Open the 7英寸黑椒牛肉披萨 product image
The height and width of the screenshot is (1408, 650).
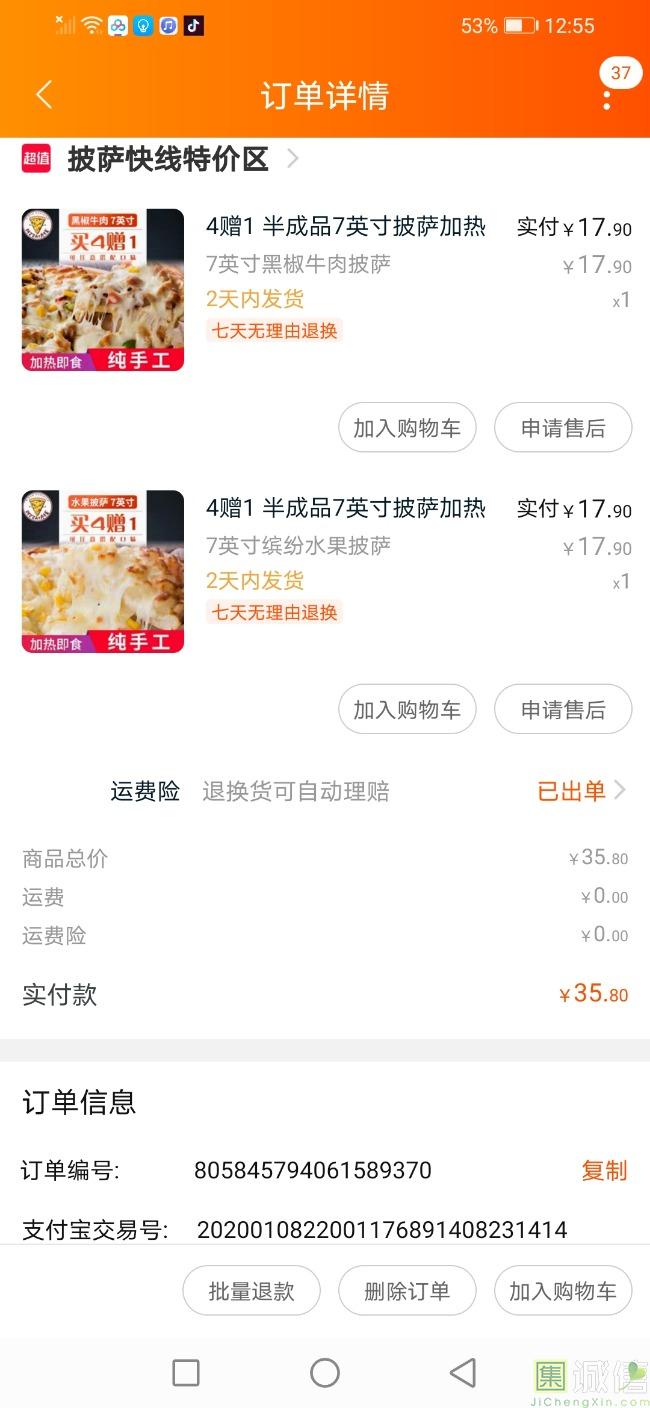click(103, 290)
